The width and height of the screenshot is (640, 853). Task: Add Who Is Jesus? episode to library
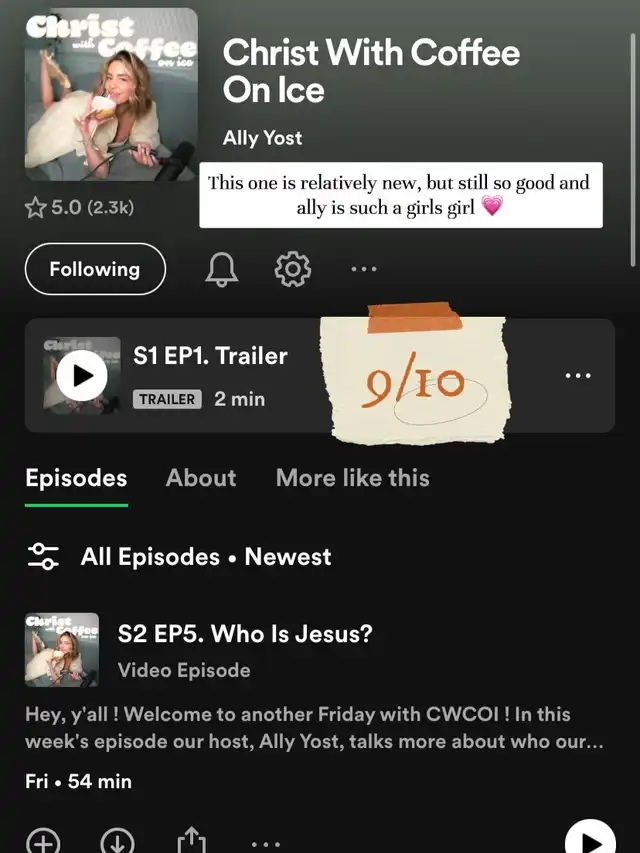pyautogui.click(x=43, y=842)
